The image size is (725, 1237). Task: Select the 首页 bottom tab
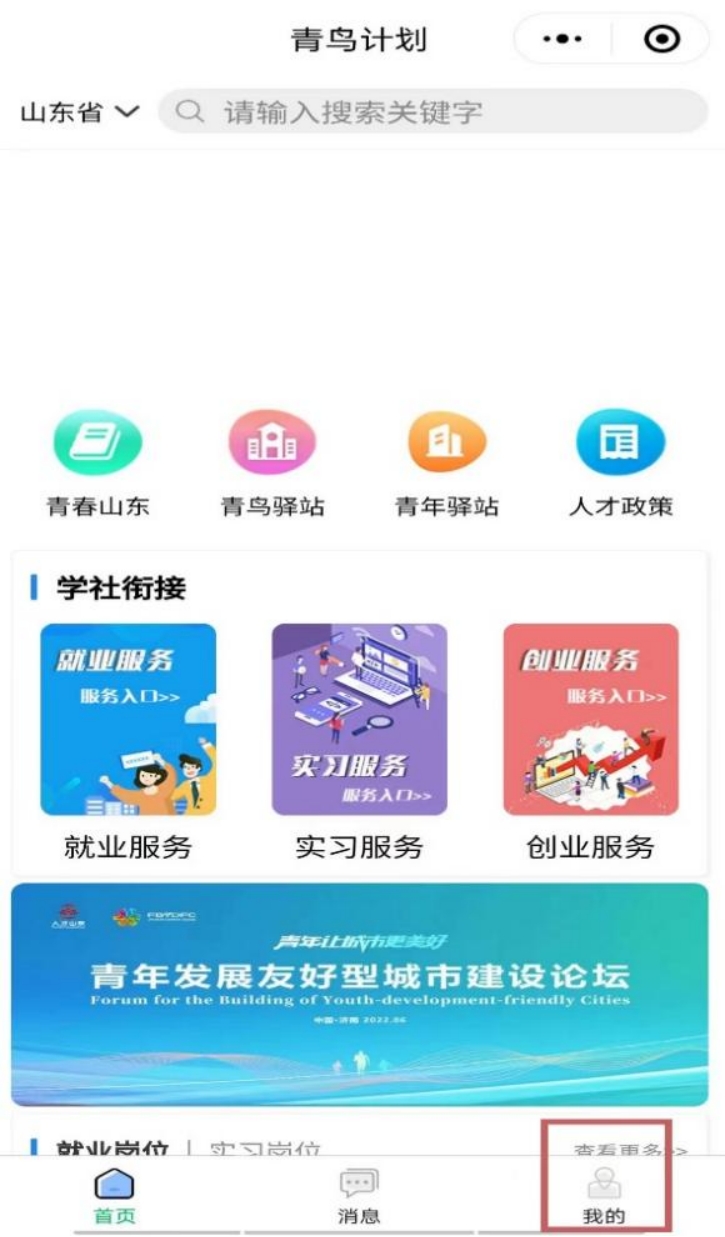[x=114, y=1196]
